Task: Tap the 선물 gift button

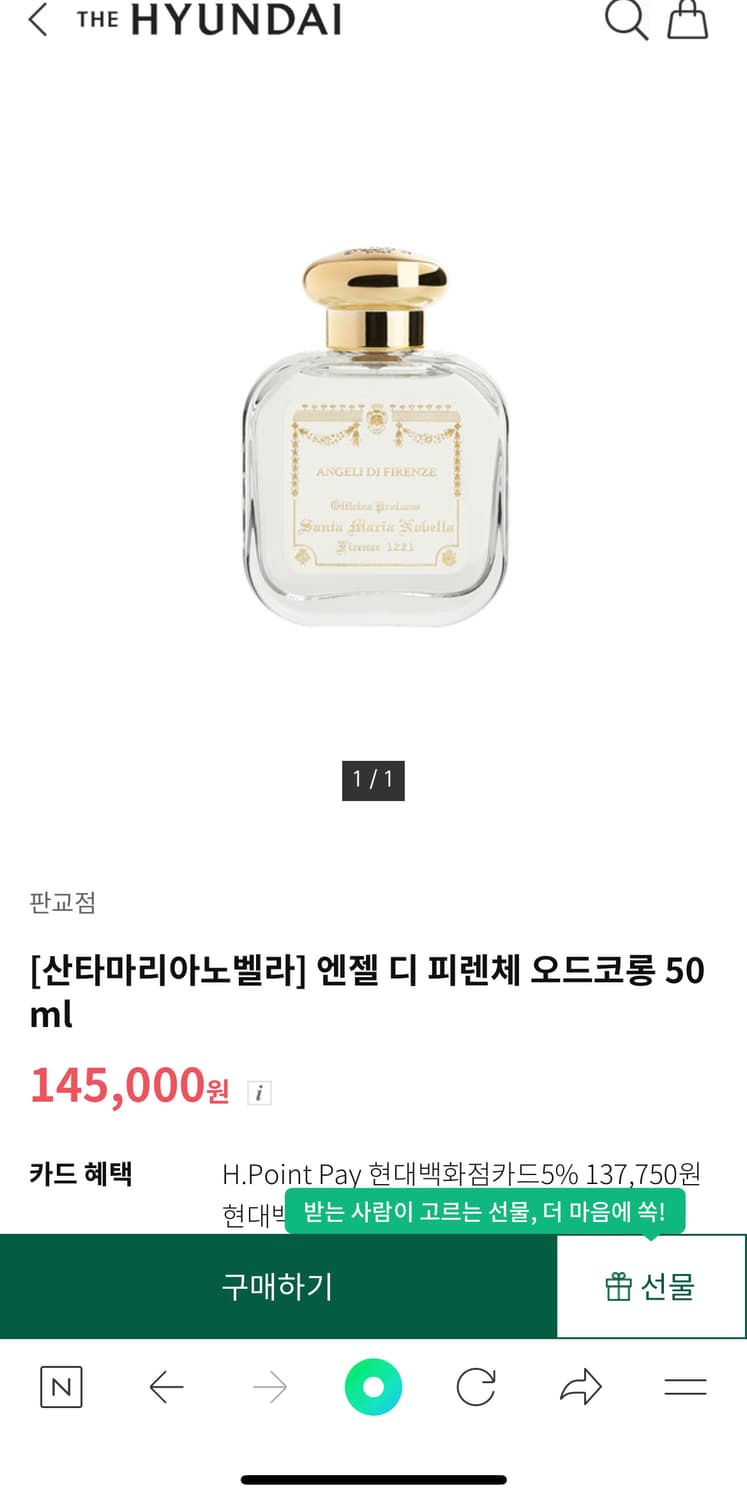Action: [x=651, y=1286]
